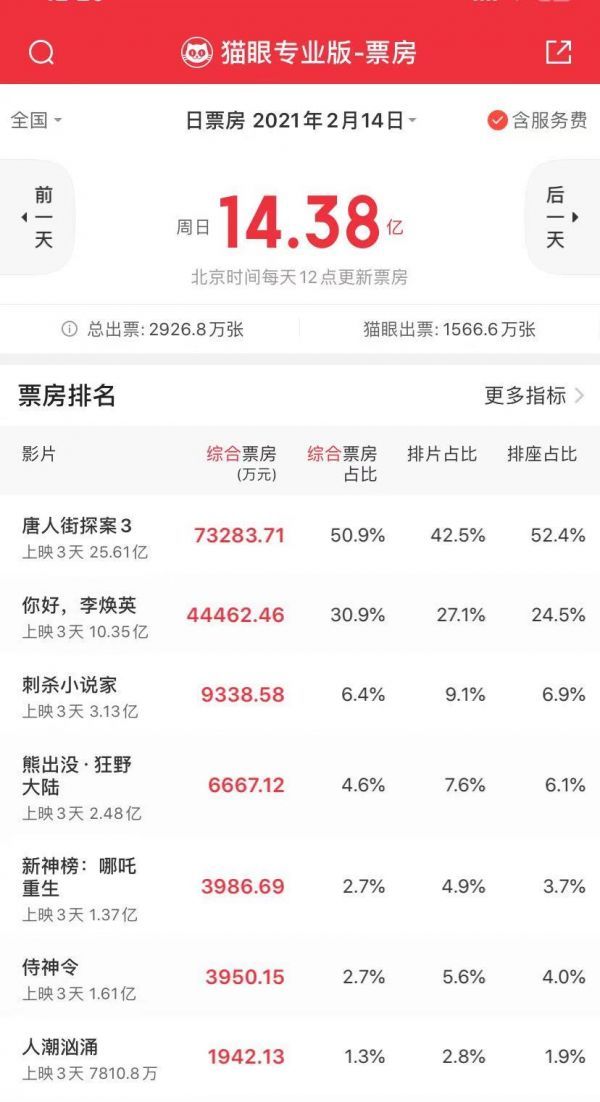The height and width of the screenshot is (1102, 600).
Task: Open the 侍神令 row
Action: 300,978
